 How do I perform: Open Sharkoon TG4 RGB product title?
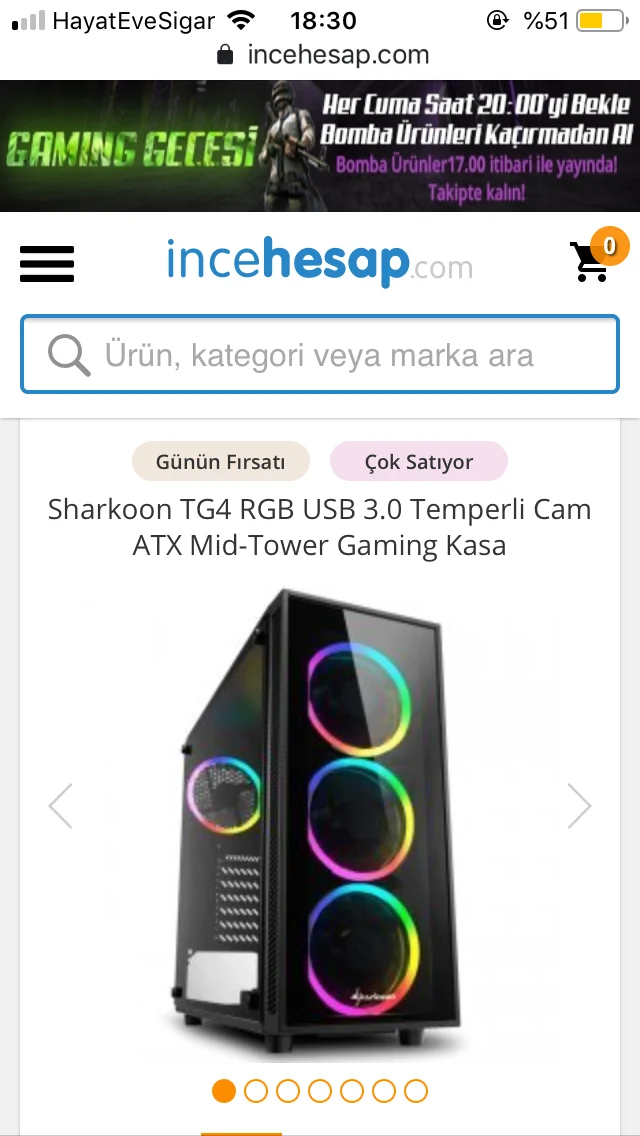coord(320,527)
